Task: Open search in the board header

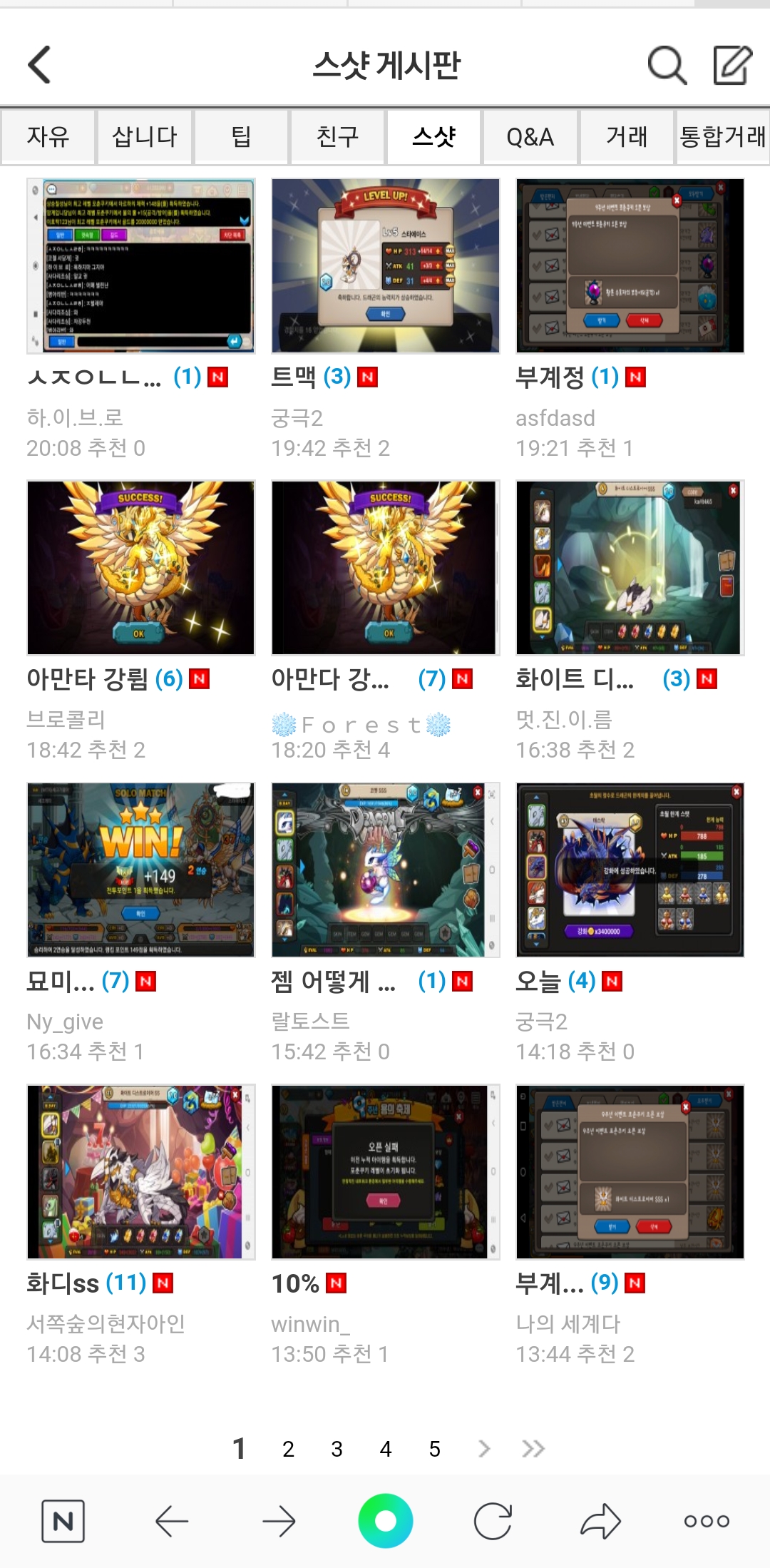Action: tap(667, 65)
